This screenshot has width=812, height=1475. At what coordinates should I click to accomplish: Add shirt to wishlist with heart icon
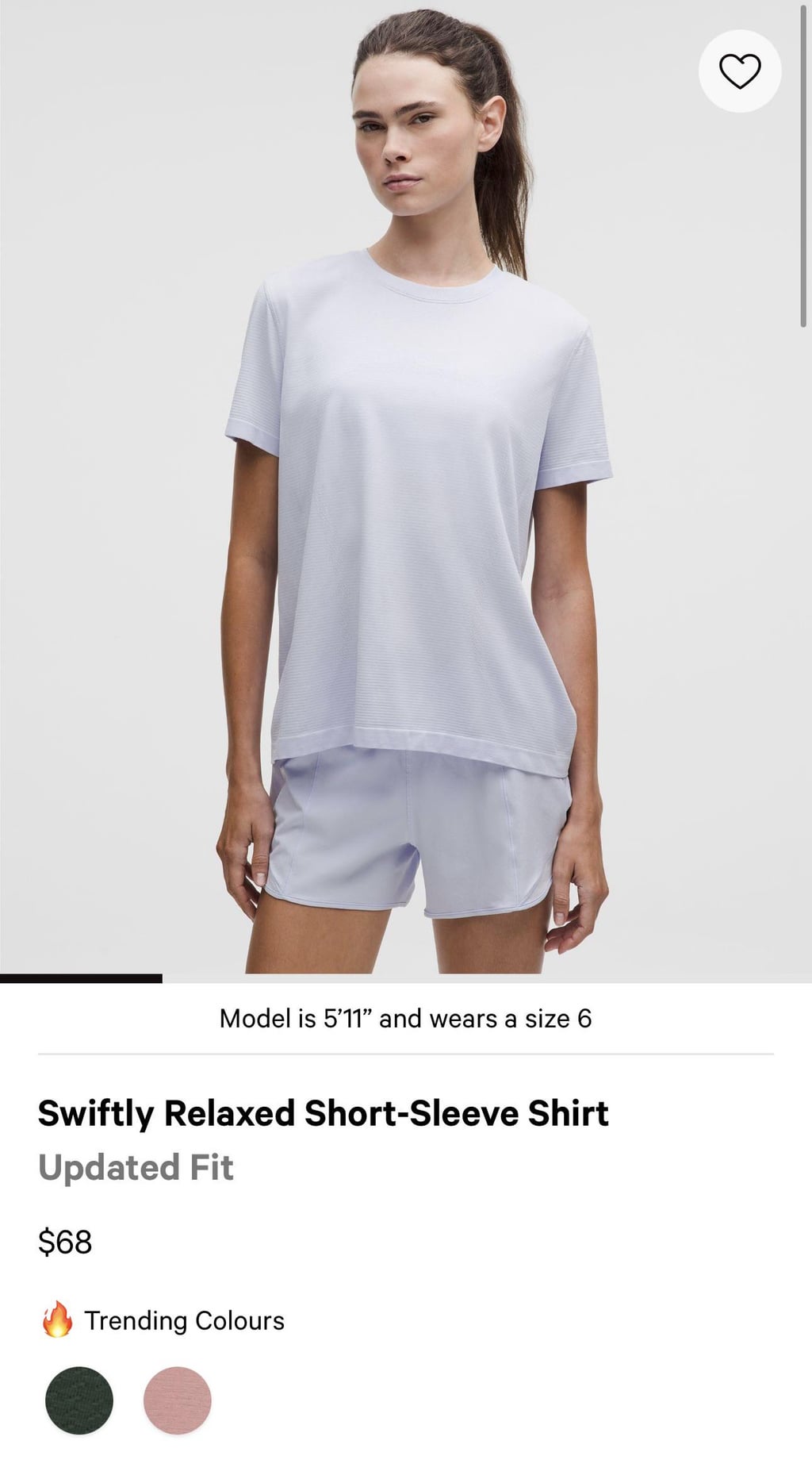point(739,71)
